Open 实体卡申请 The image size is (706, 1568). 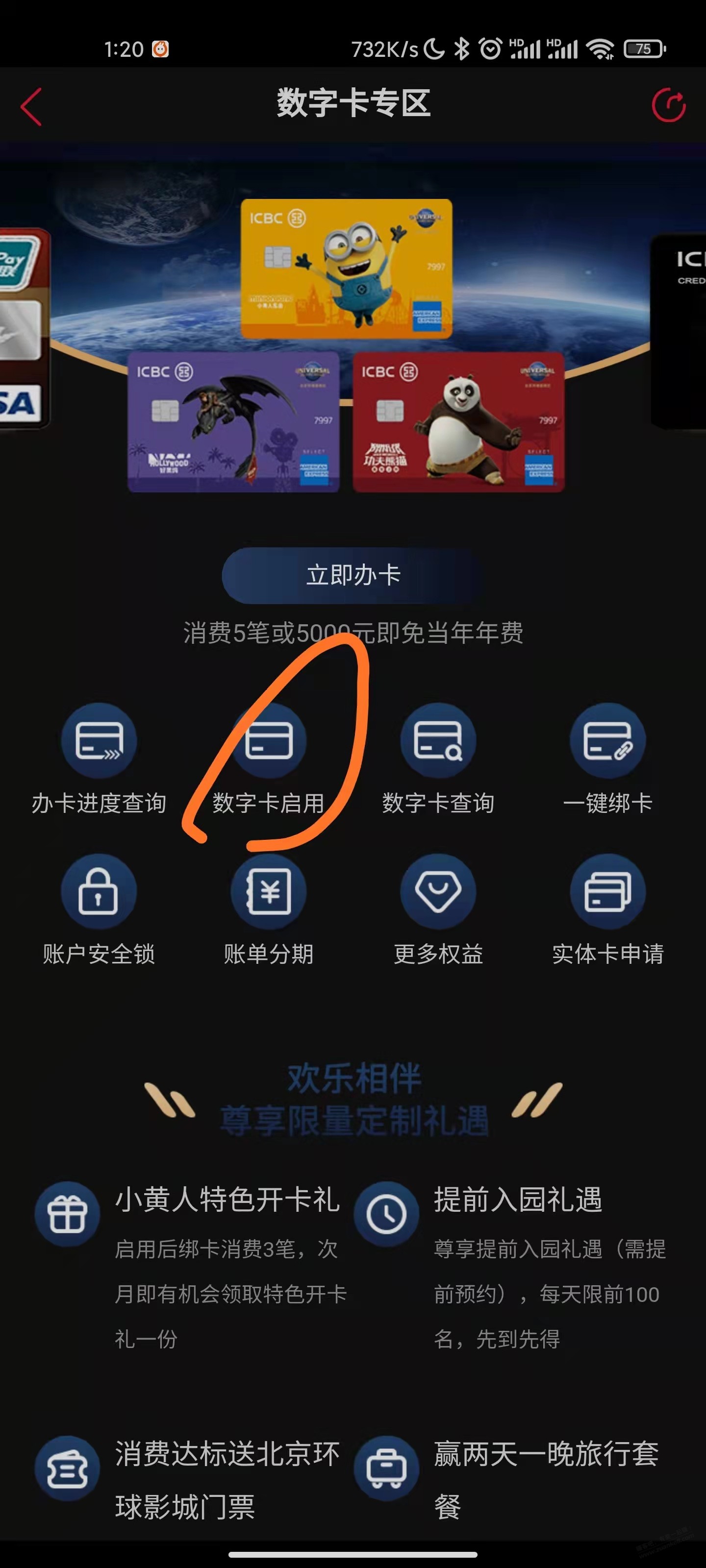pos(607,892)
